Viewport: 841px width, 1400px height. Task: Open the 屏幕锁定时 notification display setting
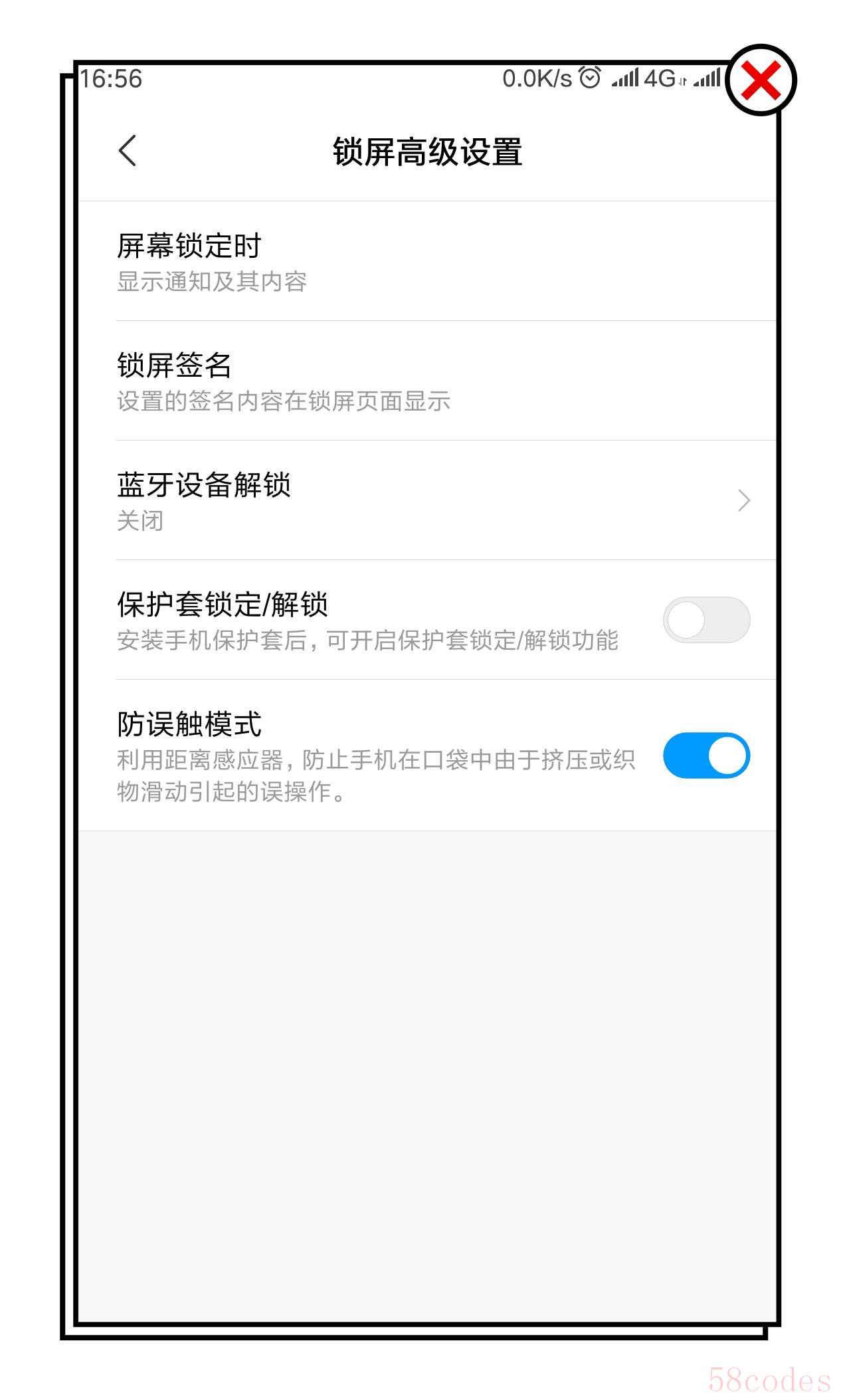pos(425,262)
